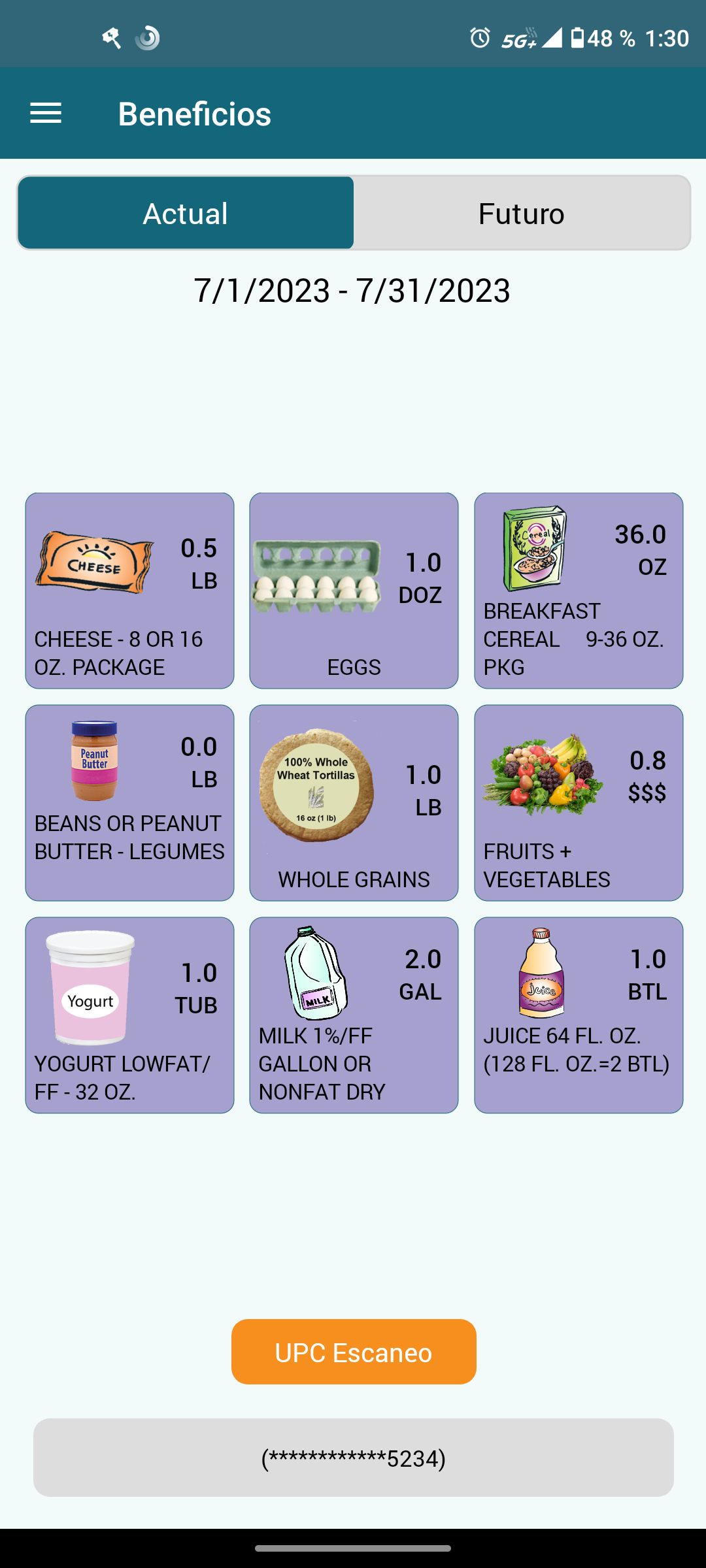Switch to the Futuro tab
Screen dimensions: 706x1568
(522, 213)
